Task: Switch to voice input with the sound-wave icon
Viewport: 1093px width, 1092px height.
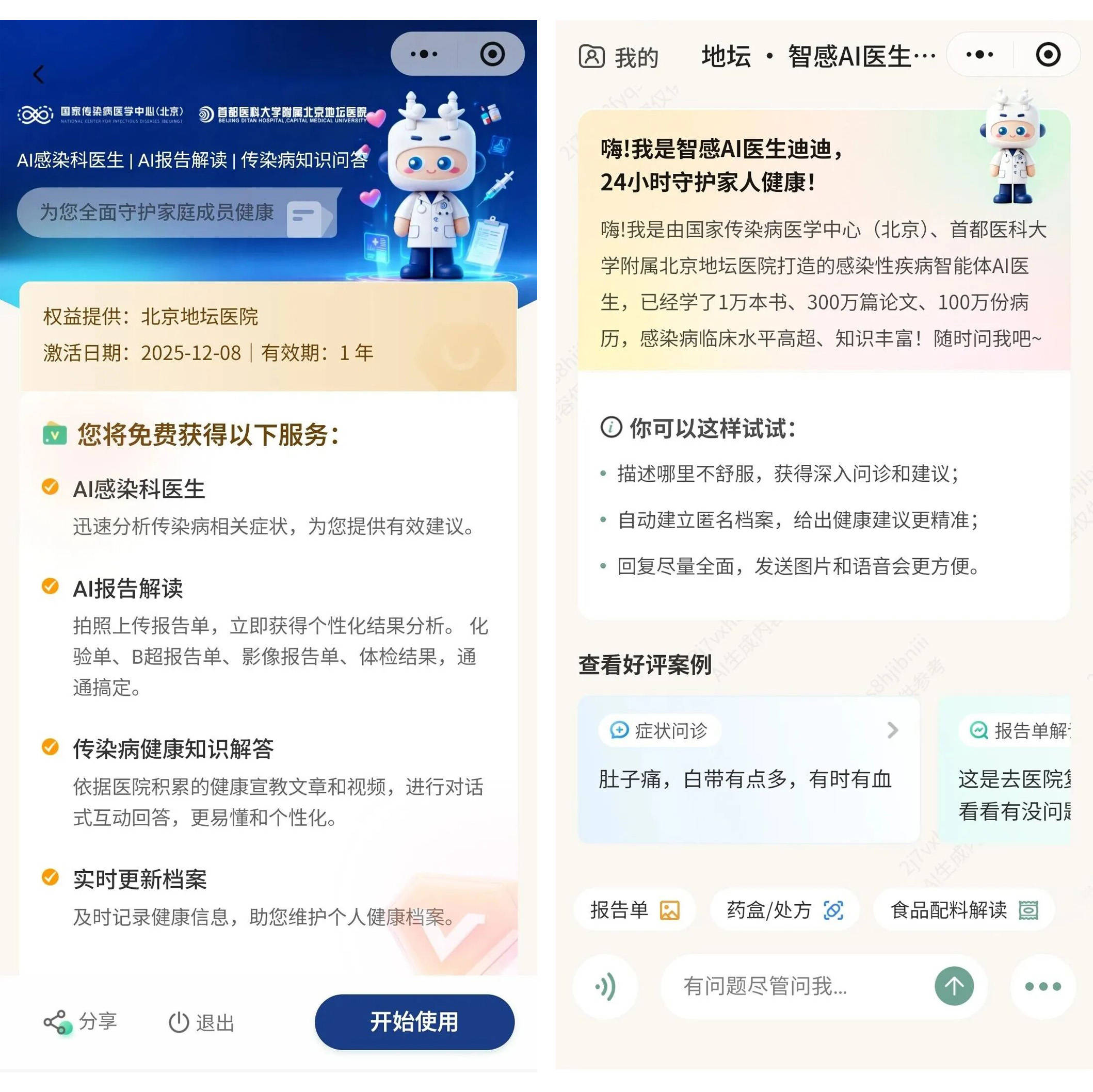Action: (605, 987)
